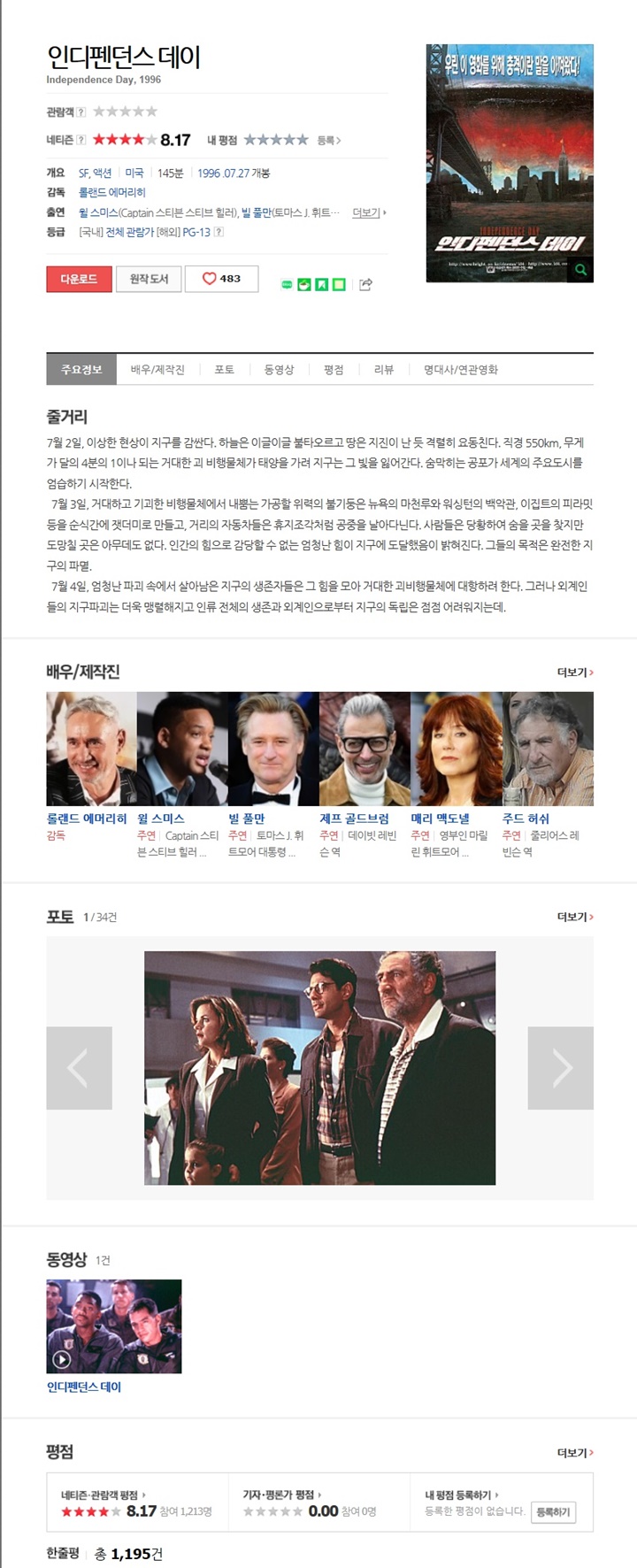Enlarge the movie poster with magnifier icon
This screenshot has width=637, height=1568.
[580, 270]
